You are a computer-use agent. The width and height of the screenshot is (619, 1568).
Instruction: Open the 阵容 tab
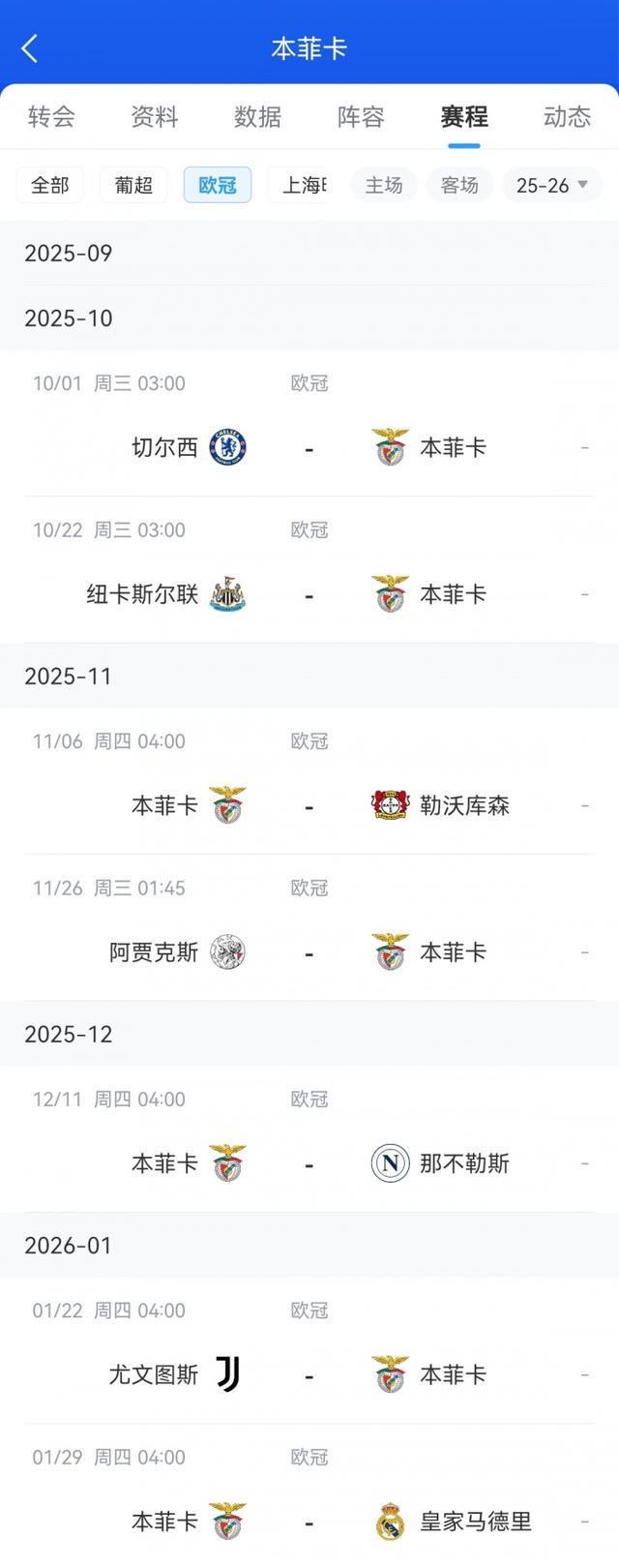coord(361,117)
